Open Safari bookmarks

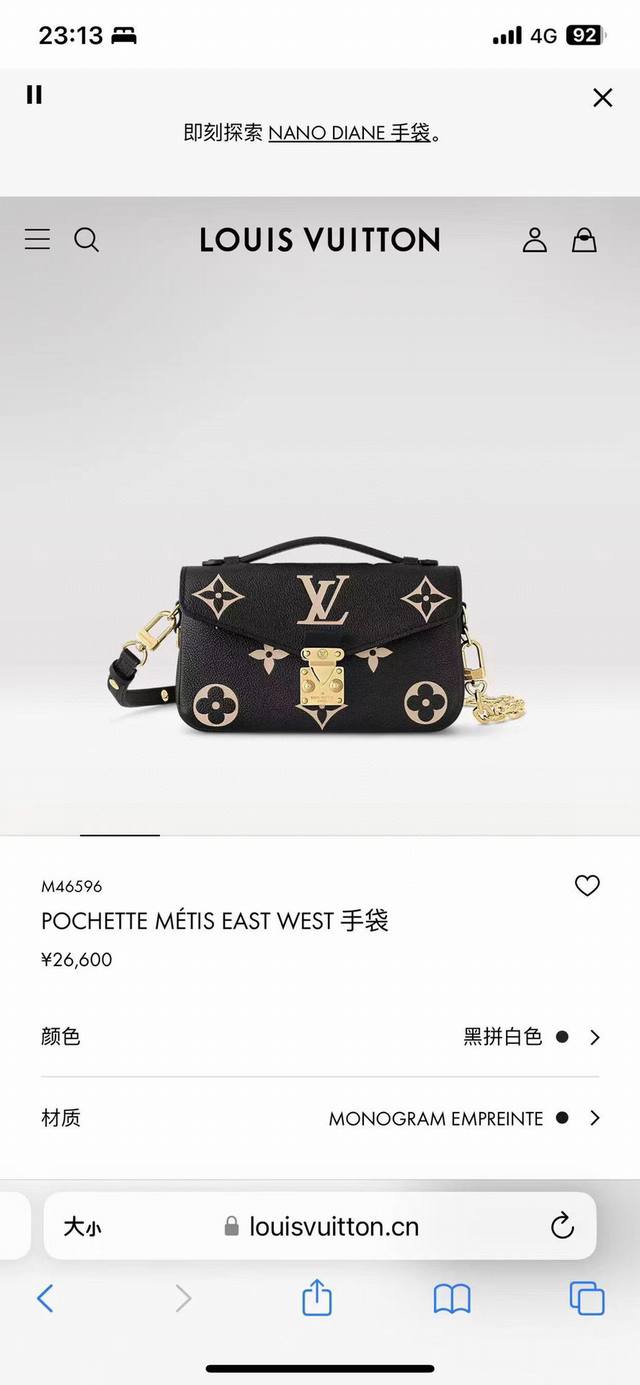[452, 1298]
